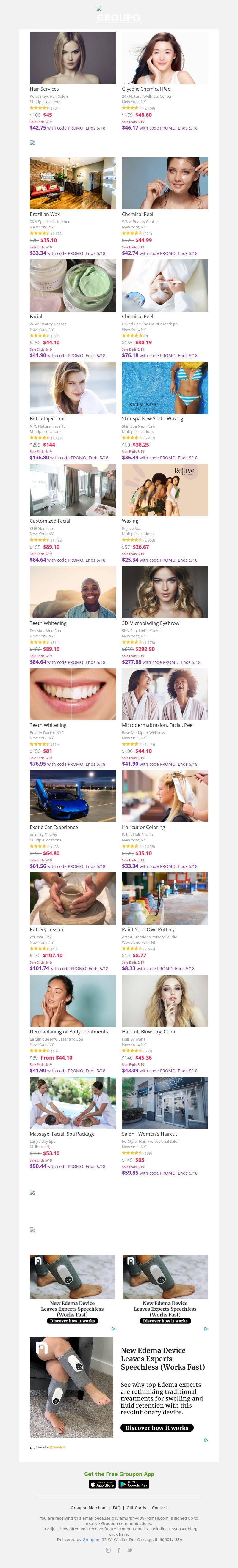Screen dimensions: 238x1568
Task: Go to the FAQ page
Action: click(117, 1508)
